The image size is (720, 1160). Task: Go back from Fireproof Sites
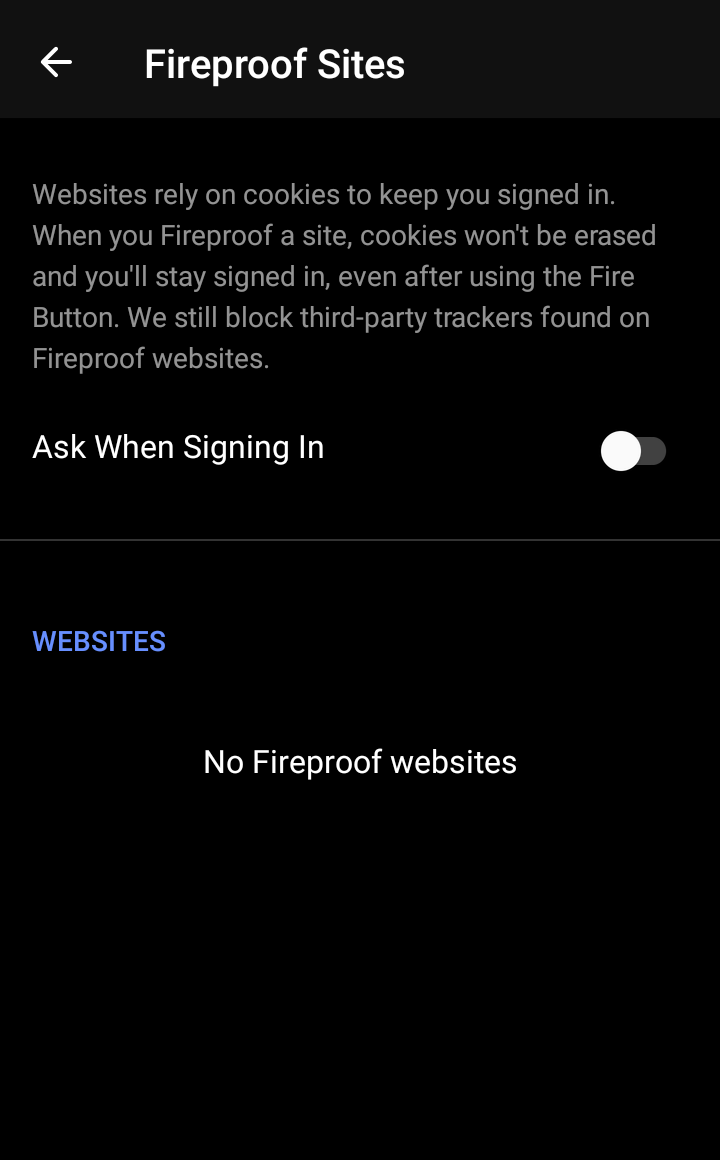coord(56,62)
